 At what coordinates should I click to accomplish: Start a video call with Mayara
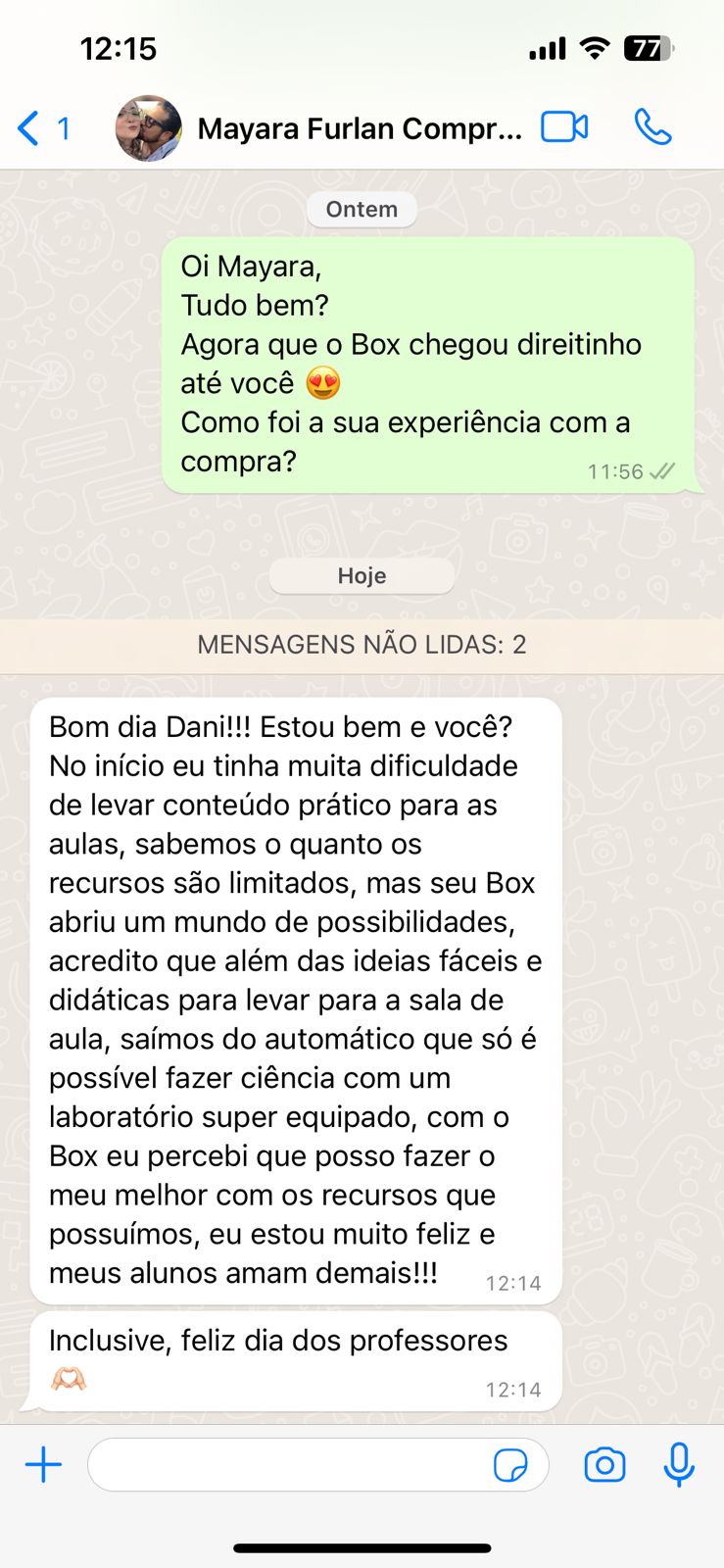565,127
